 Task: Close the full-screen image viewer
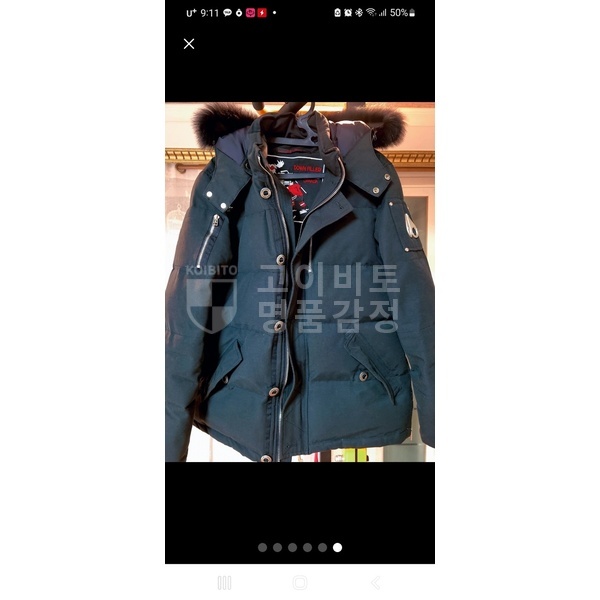[x=189, y=44]
